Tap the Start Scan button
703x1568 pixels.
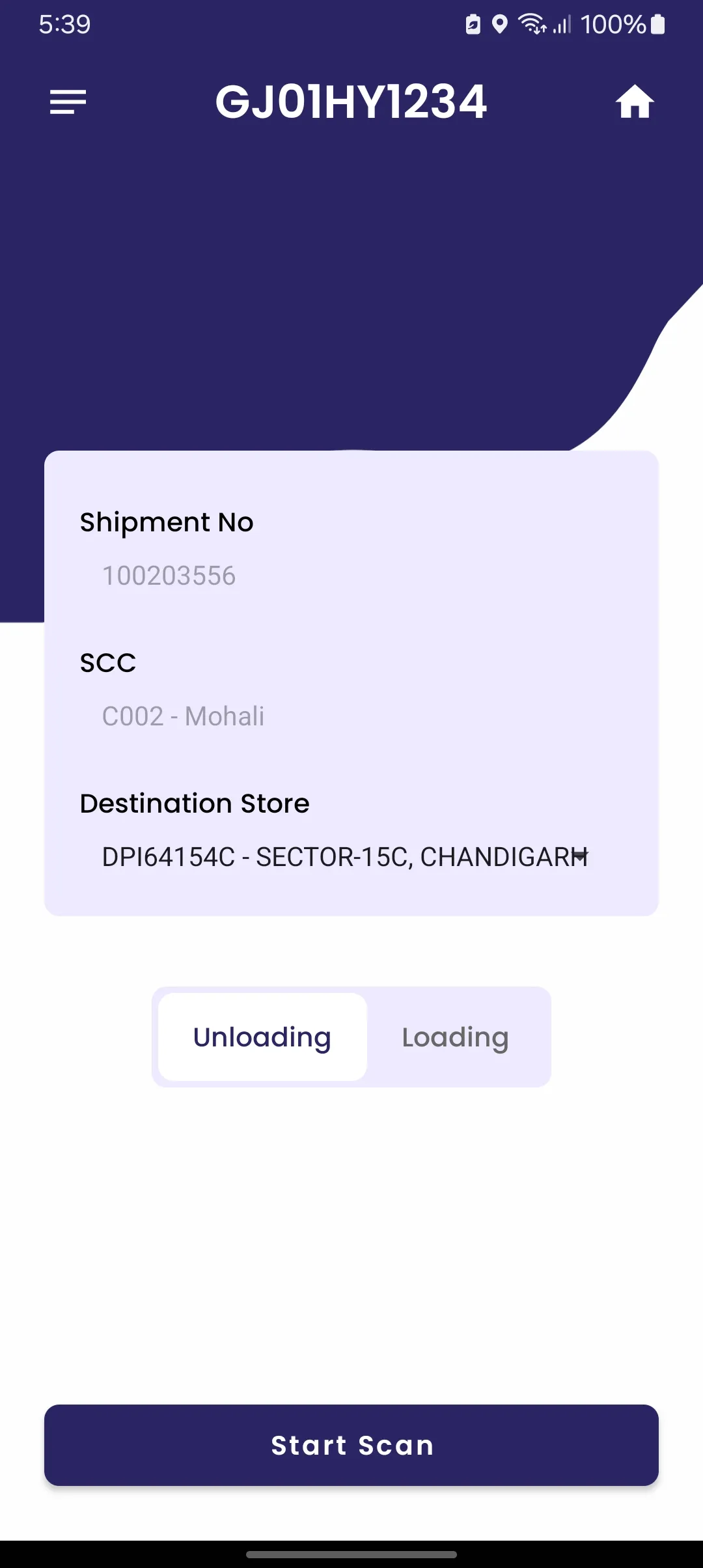click(351, 1445)
